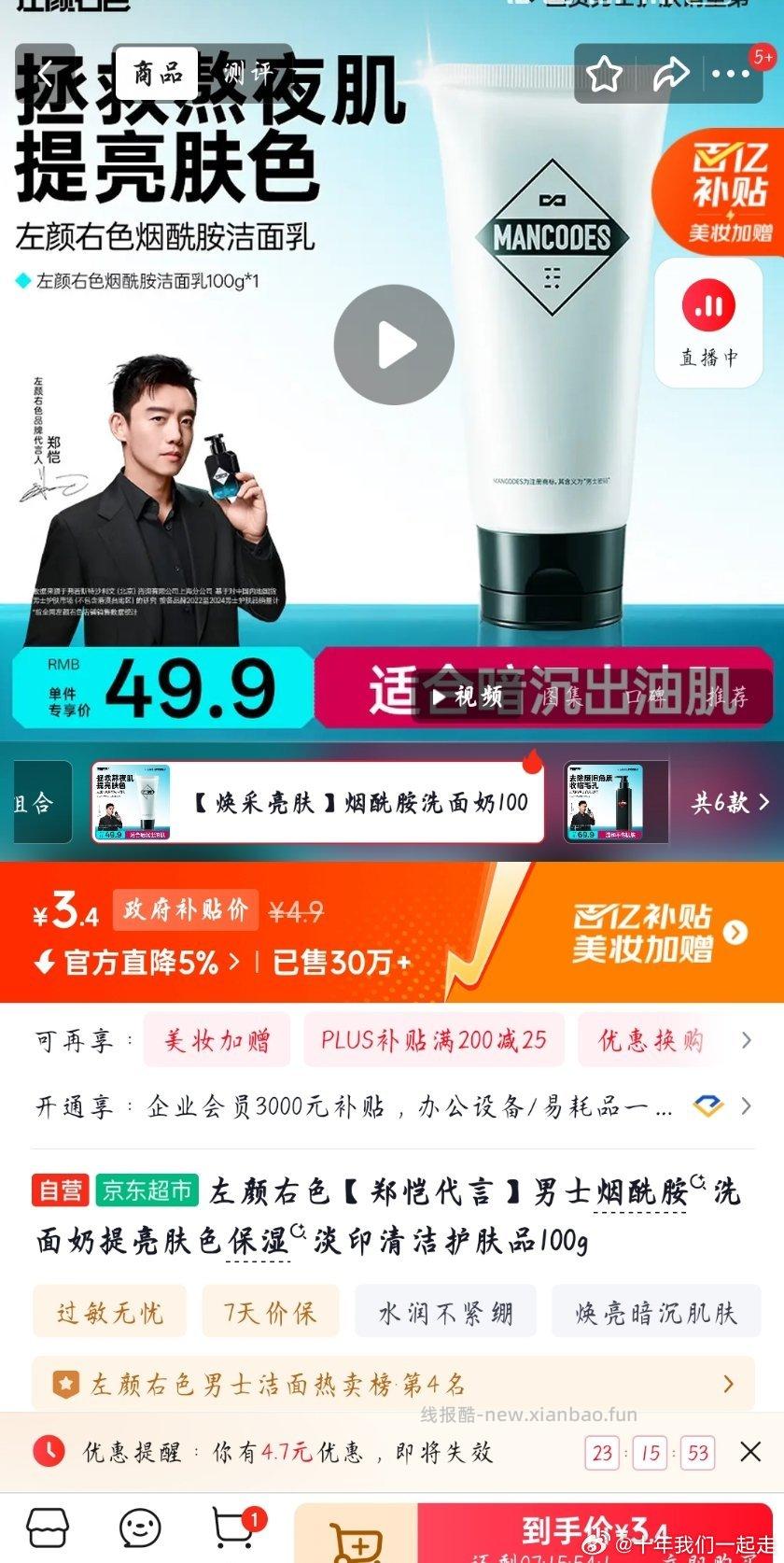Switch media view to 口碑
784x1563 pixels.
[x=646, y=696]
